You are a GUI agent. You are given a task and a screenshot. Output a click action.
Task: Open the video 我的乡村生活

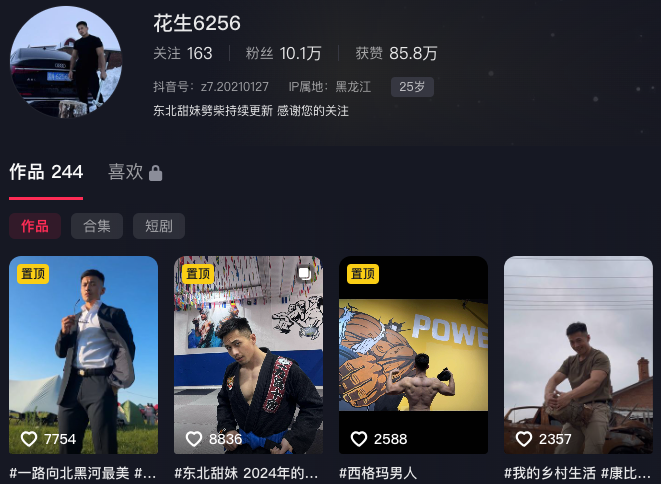pyautogui.click(x=577, y=355)
